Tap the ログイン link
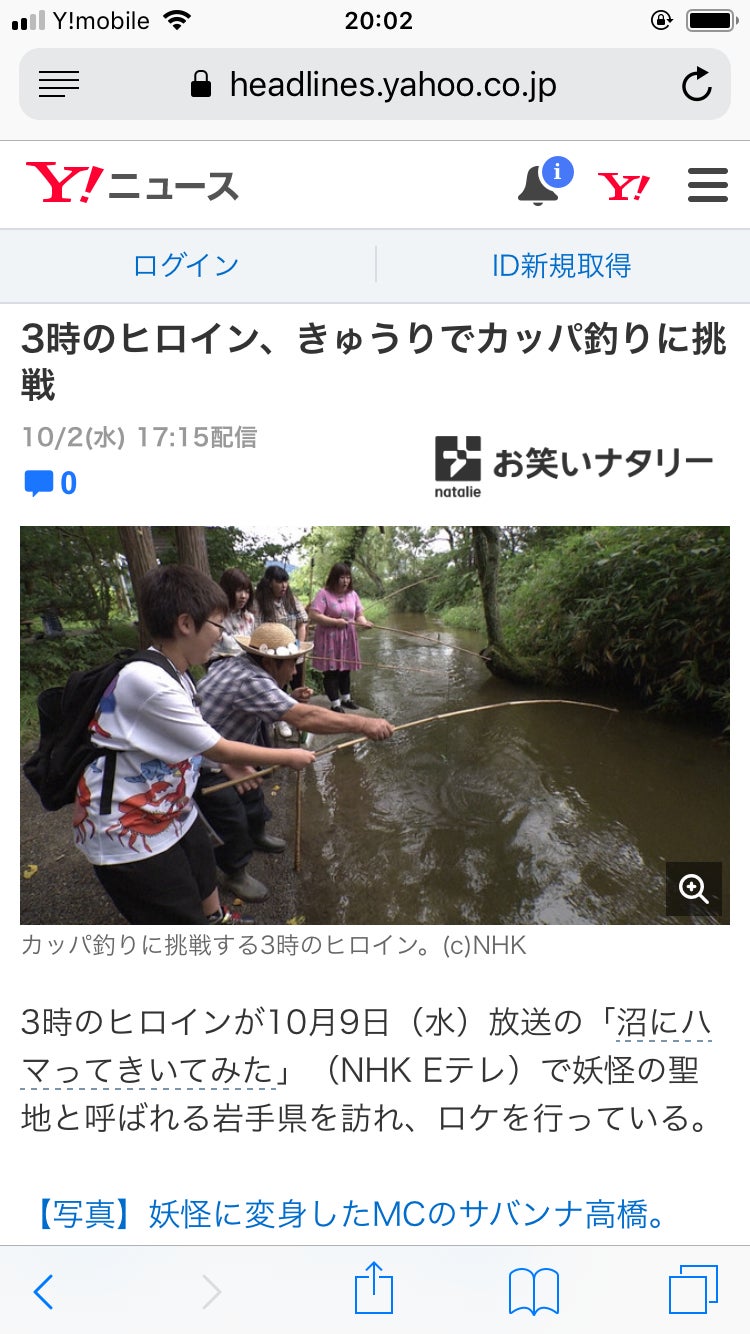Screen dimensions: 750x1334 click(186, 265)
